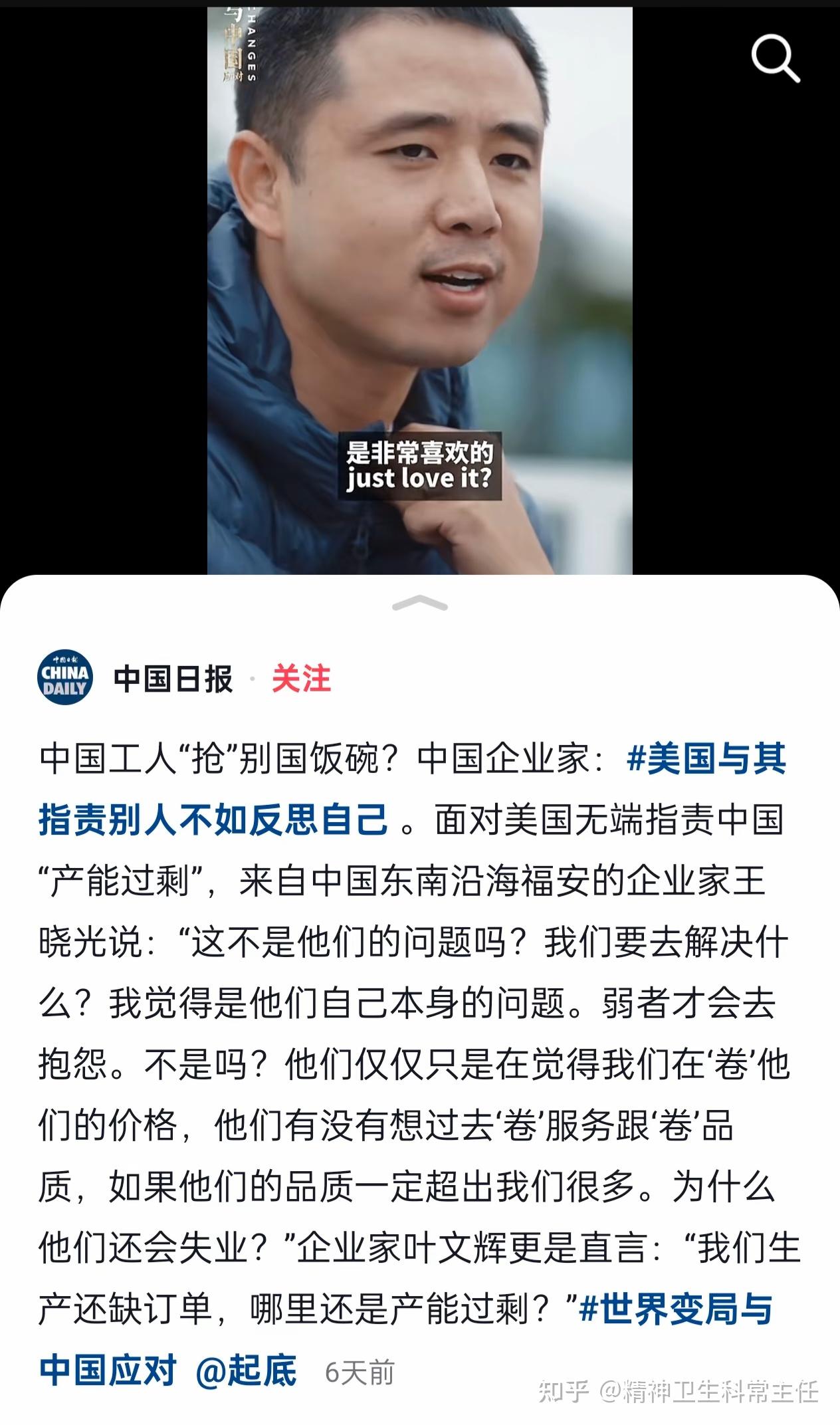Open hashtag #美国与其指责别人不如反思自己
Image resolution: width=840 pixels, height=1425 pixels.
[412, 789]
